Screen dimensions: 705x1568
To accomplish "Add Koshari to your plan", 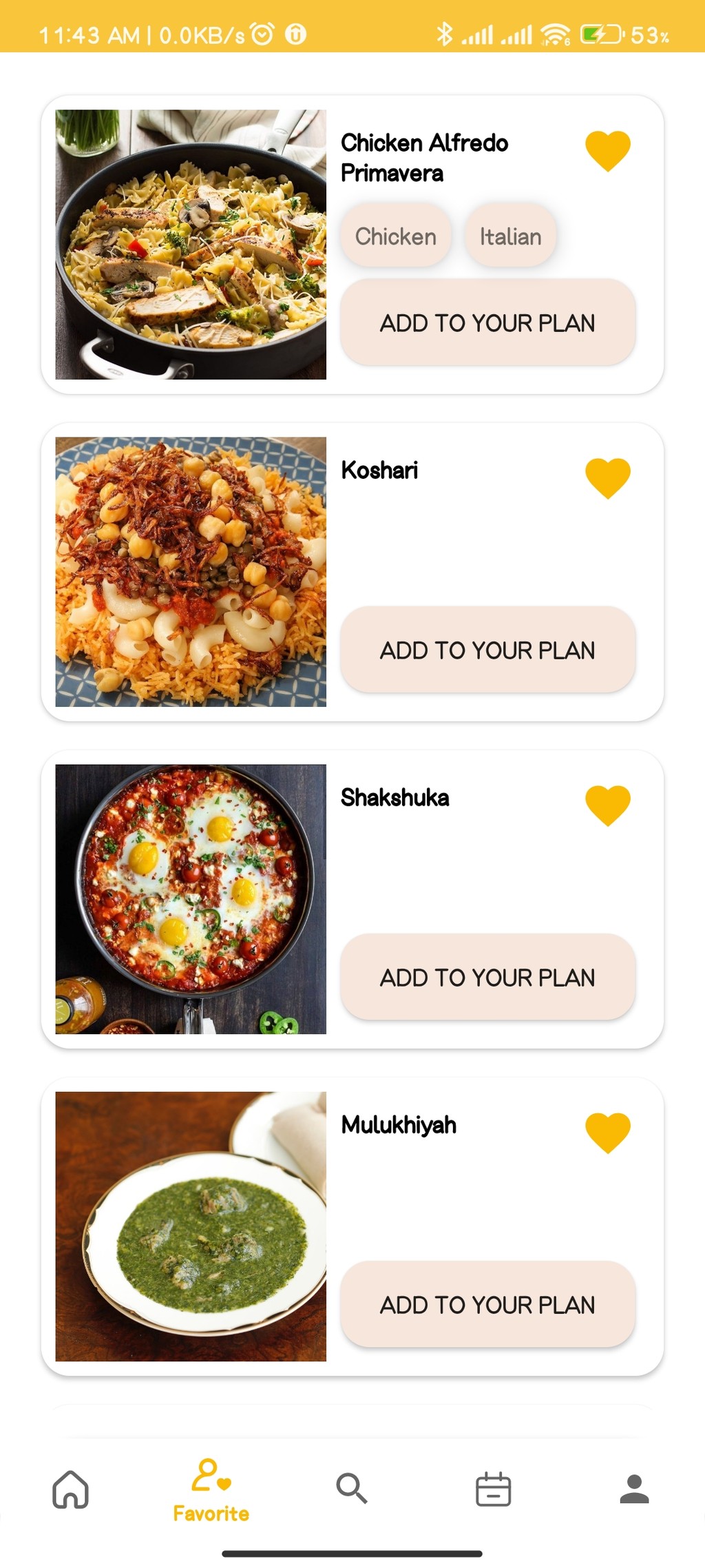I will [487, 650].
